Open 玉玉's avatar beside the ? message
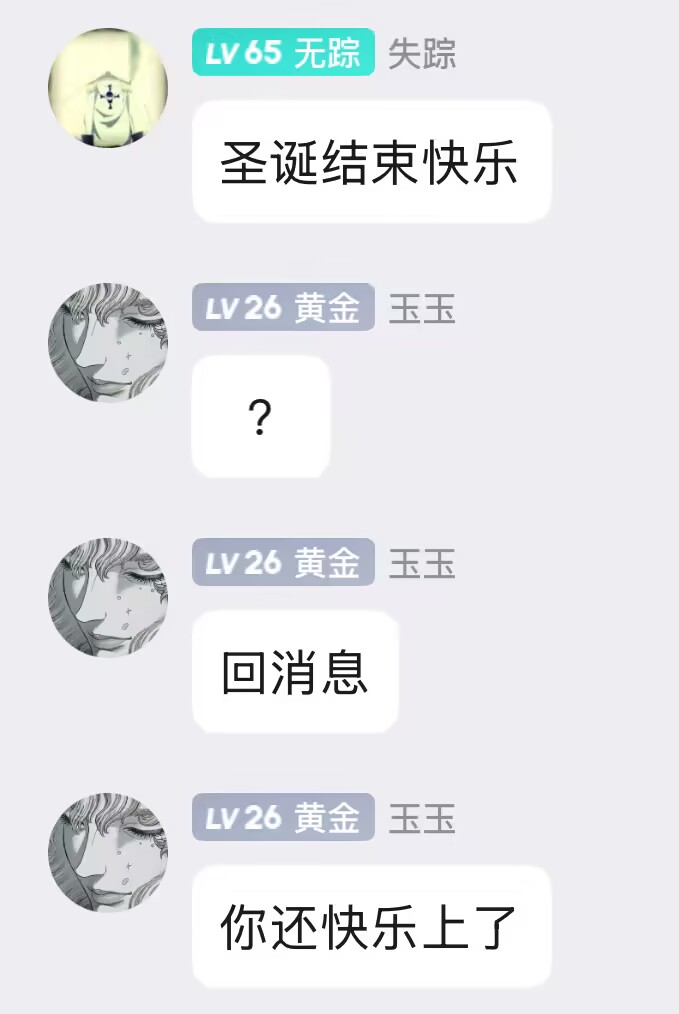The width and height of the screenshot is (679, 1014). coord(108,343)
